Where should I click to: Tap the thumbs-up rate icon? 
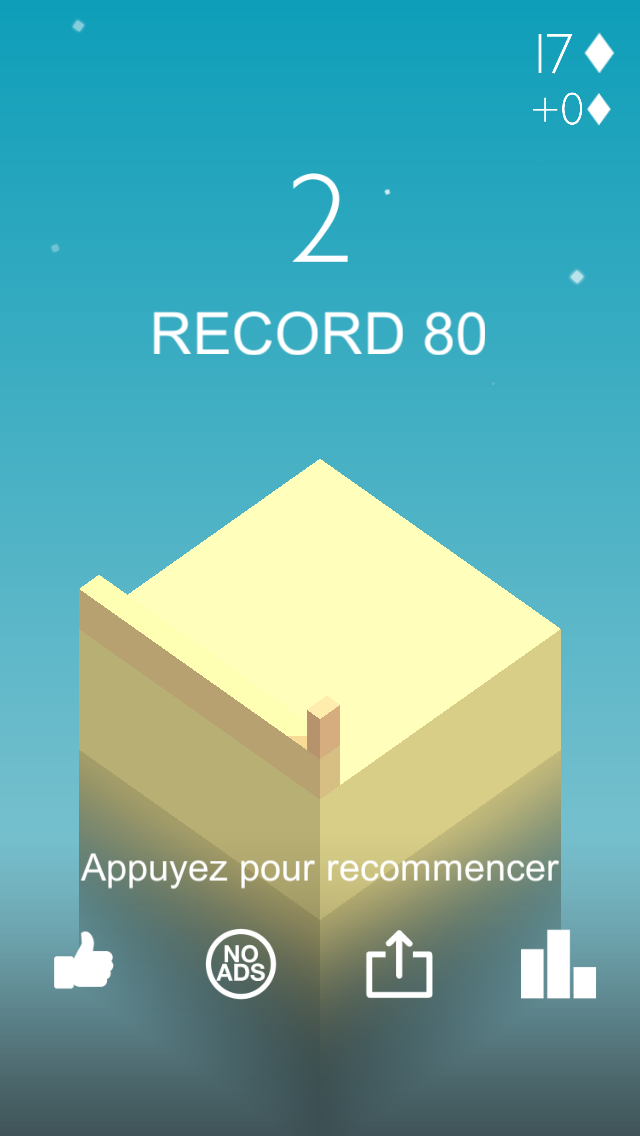tap(84, 961)
